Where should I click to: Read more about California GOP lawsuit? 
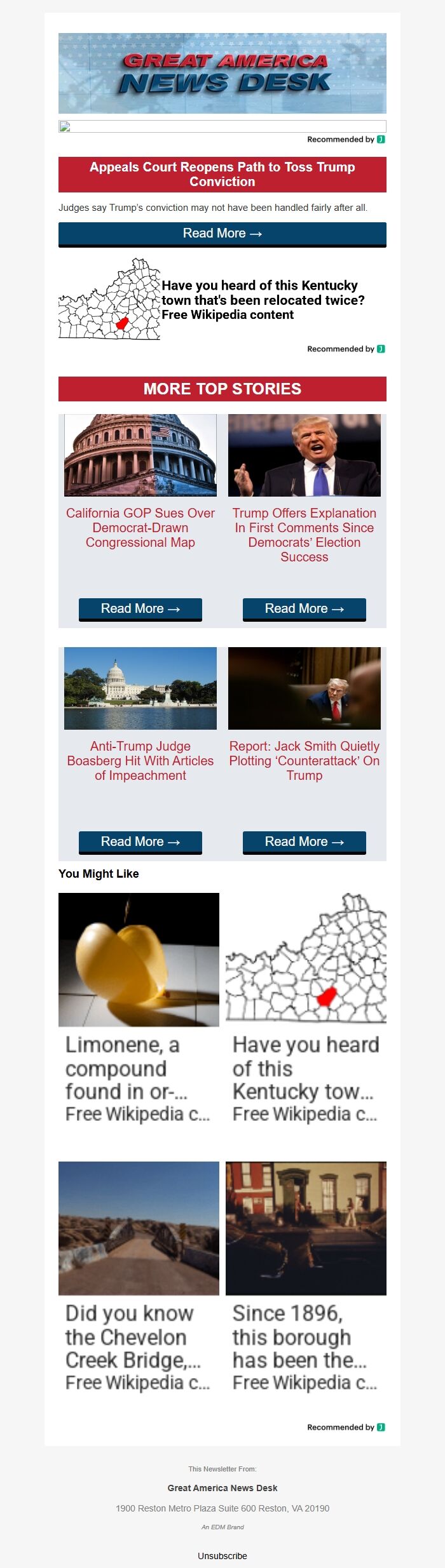click(x=140, y=608)
